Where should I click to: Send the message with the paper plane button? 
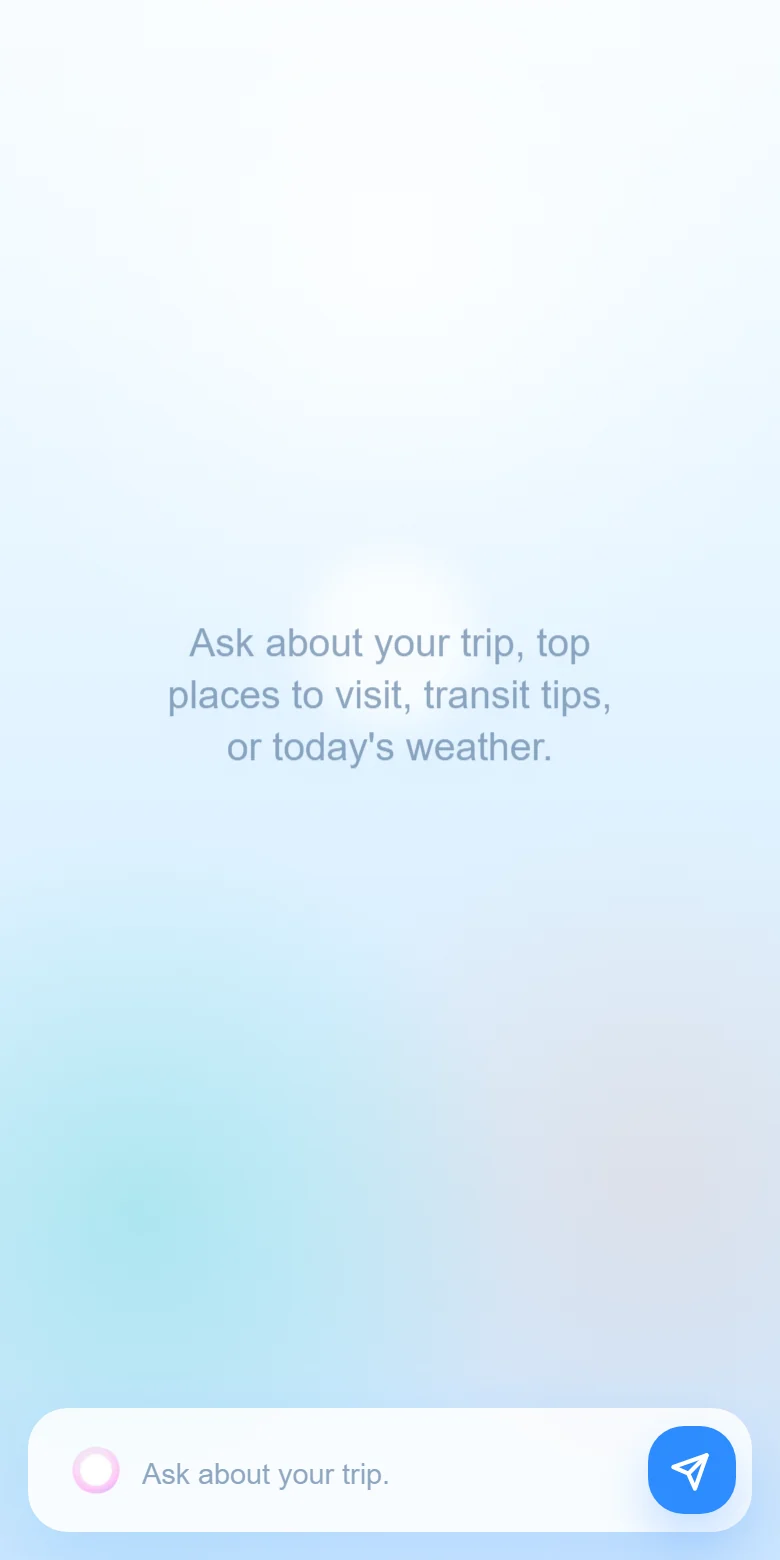(691, 1470)
